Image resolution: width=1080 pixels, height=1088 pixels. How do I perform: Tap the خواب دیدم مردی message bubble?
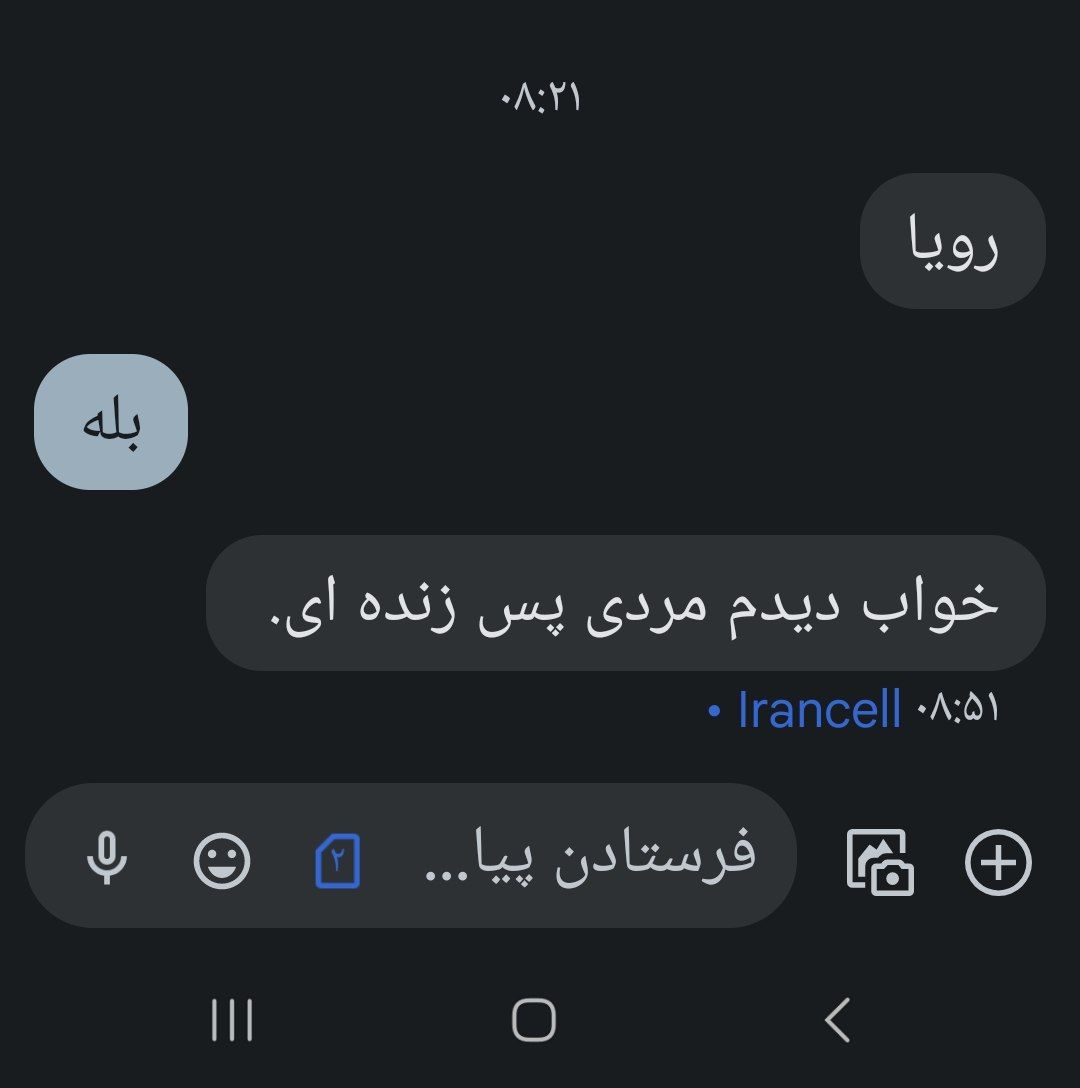[625, 603]
